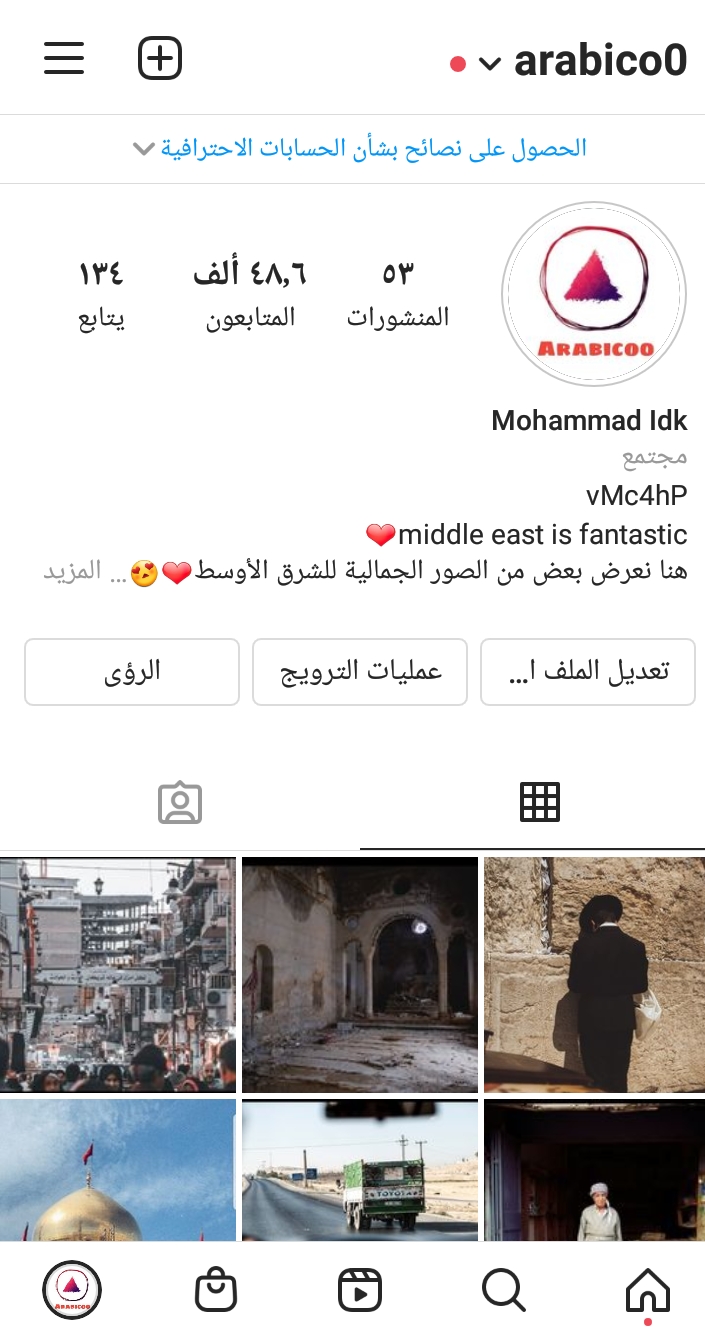Screen dimensions: 705x1328
Task: Open the followers list (المتابعون)
Action: [250, 294]
